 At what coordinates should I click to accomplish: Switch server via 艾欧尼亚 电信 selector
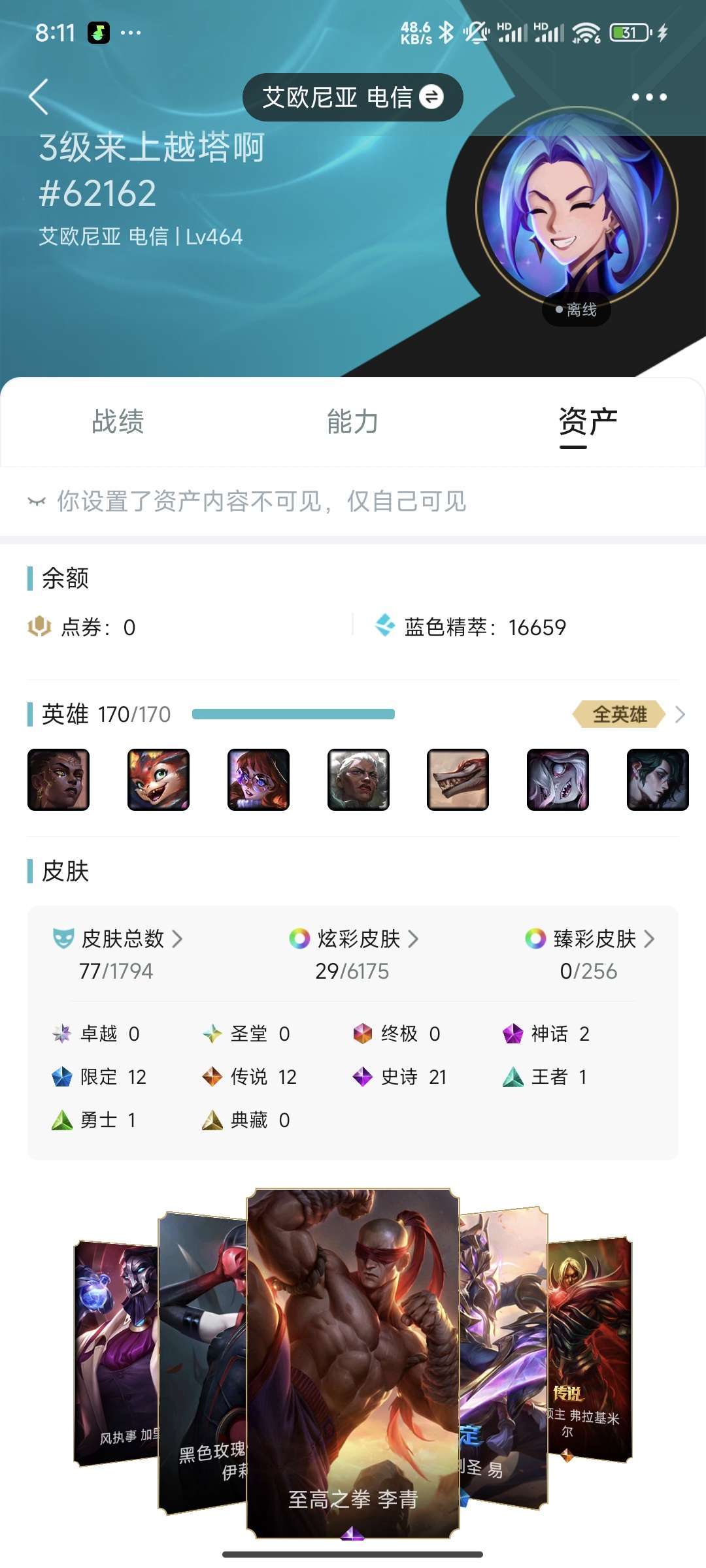353,97
